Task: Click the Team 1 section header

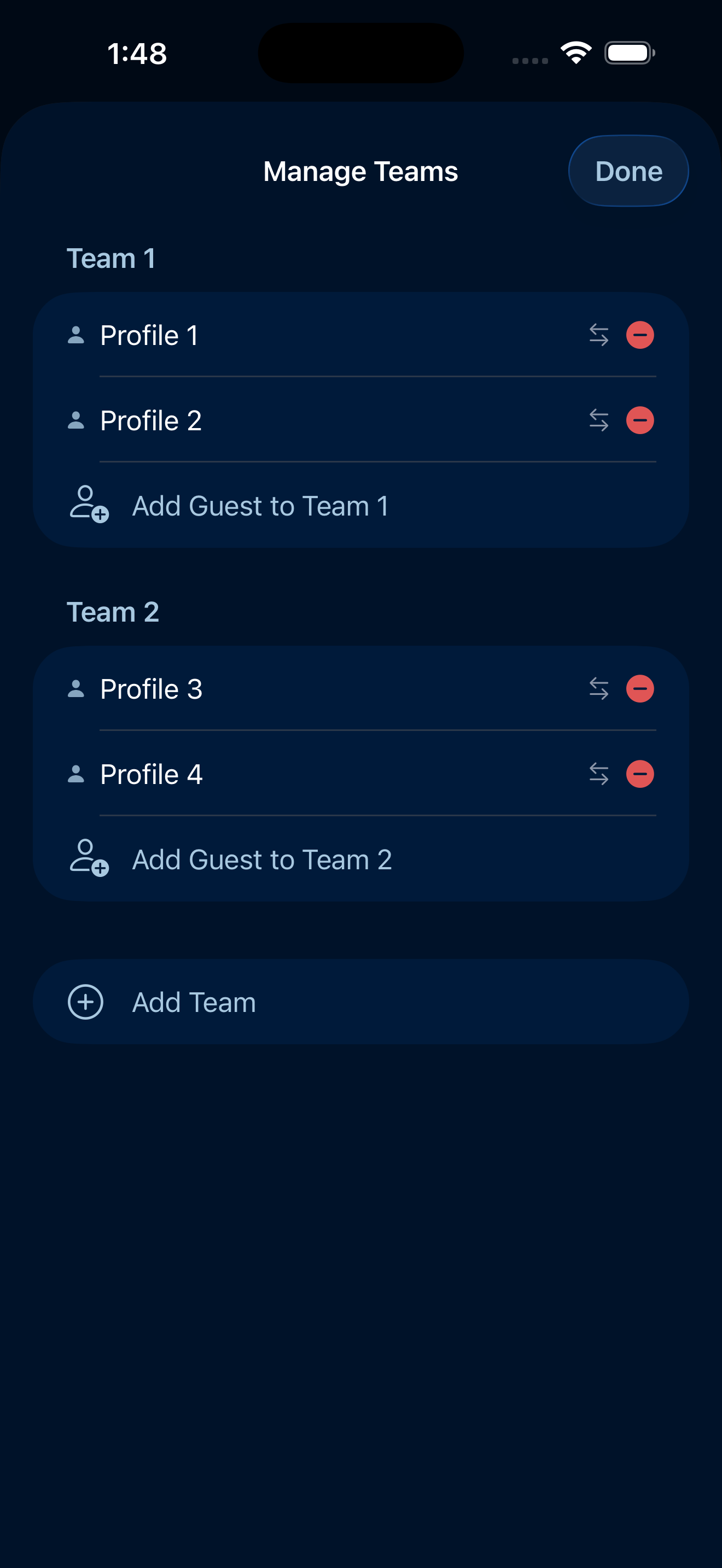Action: coord(112,258)
